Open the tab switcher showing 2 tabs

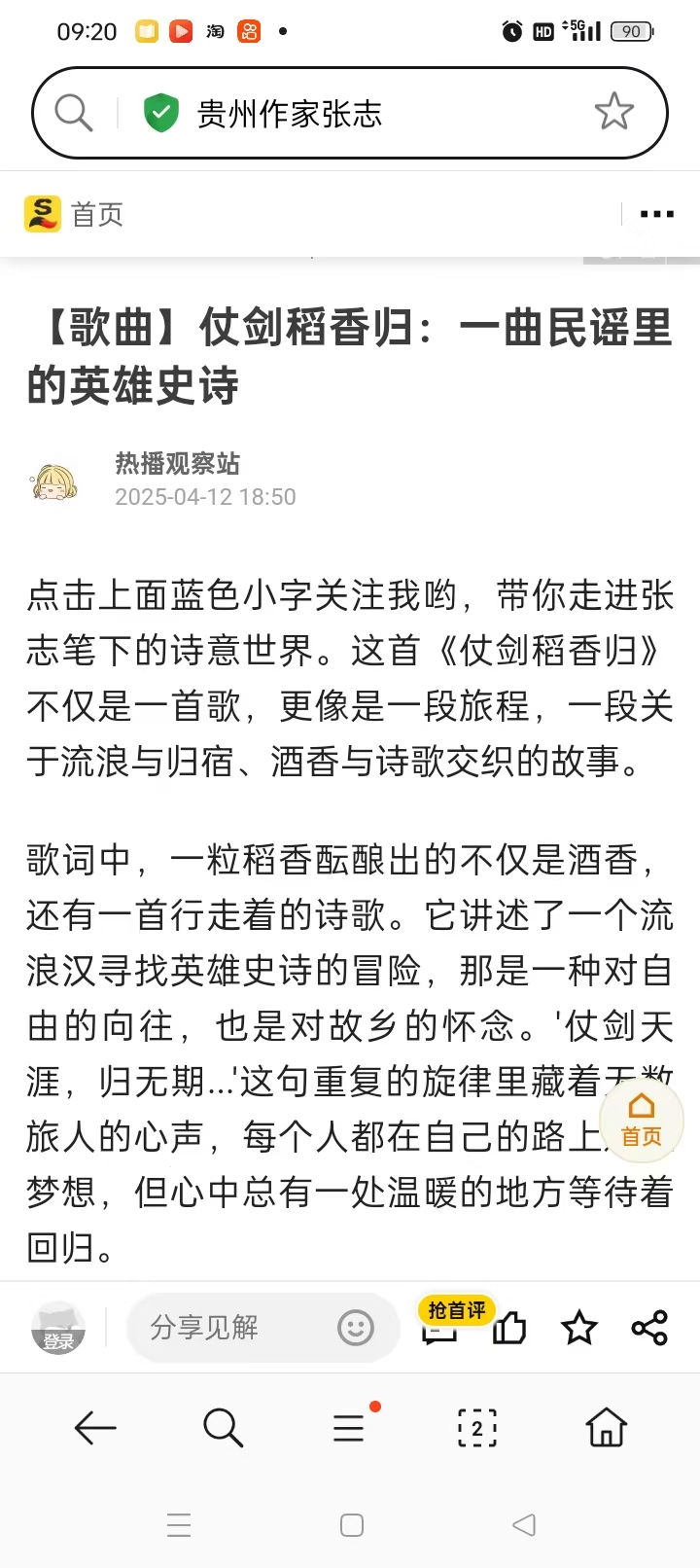tap(477, 1428)
